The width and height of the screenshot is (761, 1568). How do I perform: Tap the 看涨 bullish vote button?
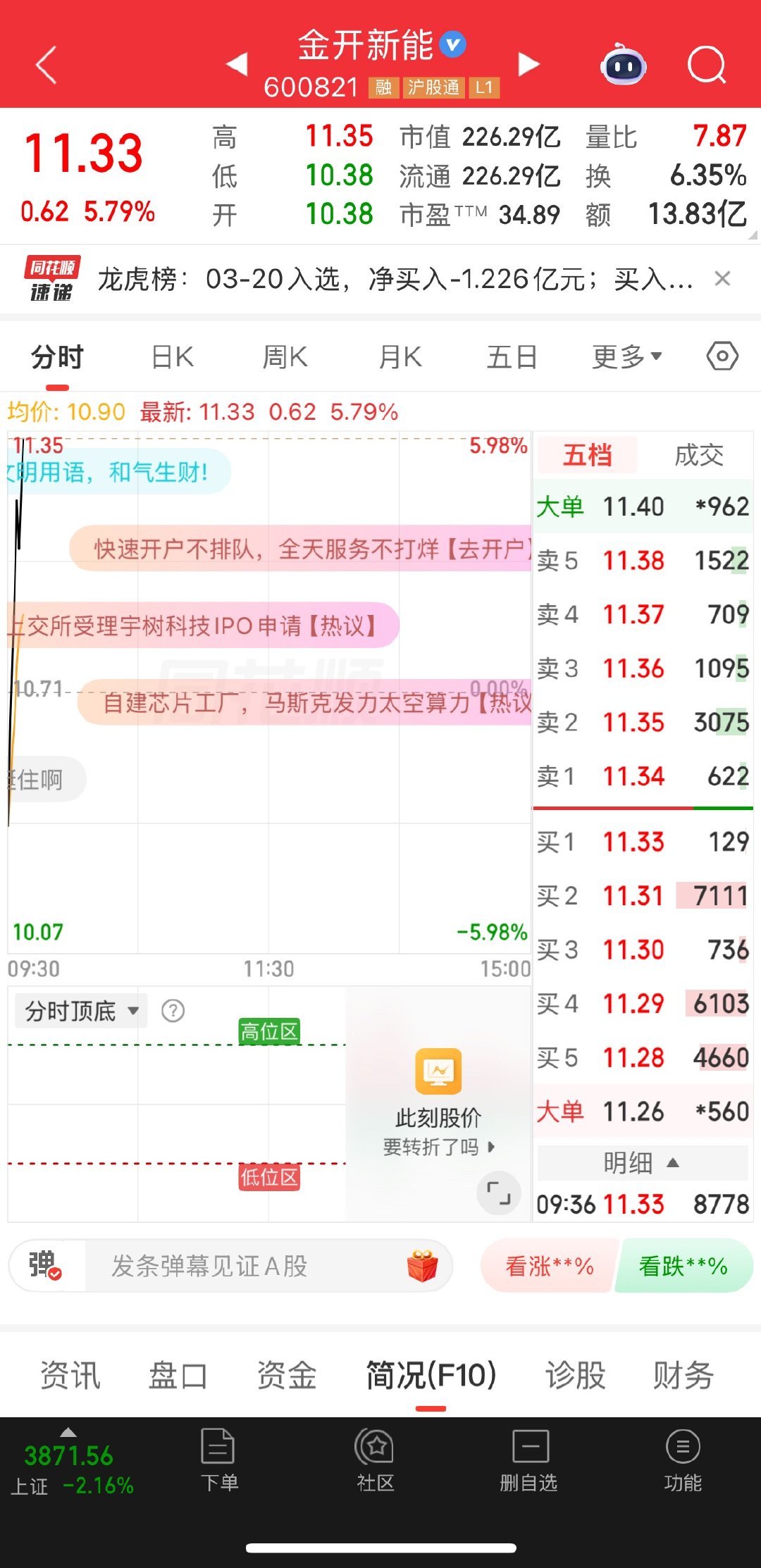pos(547,1265)
